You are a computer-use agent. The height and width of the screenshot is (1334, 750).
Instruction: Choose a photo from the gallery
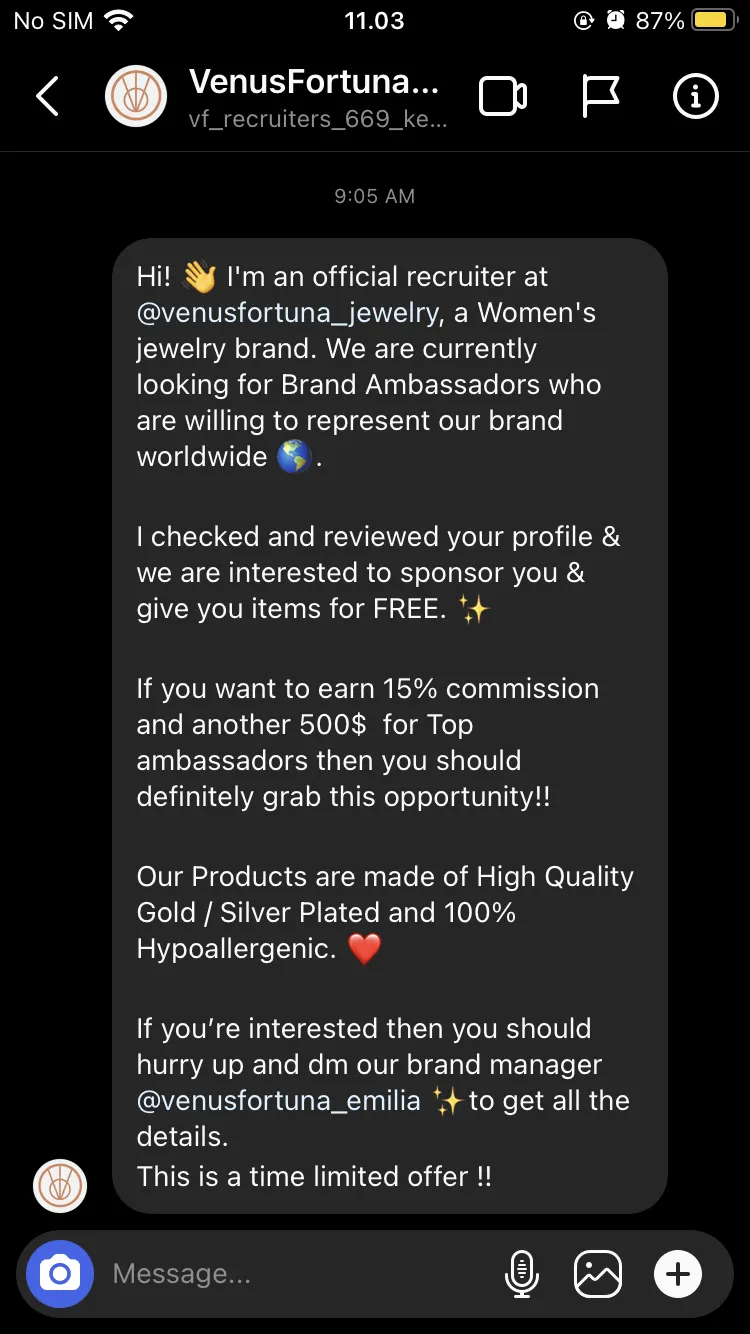coord(598,1274)
